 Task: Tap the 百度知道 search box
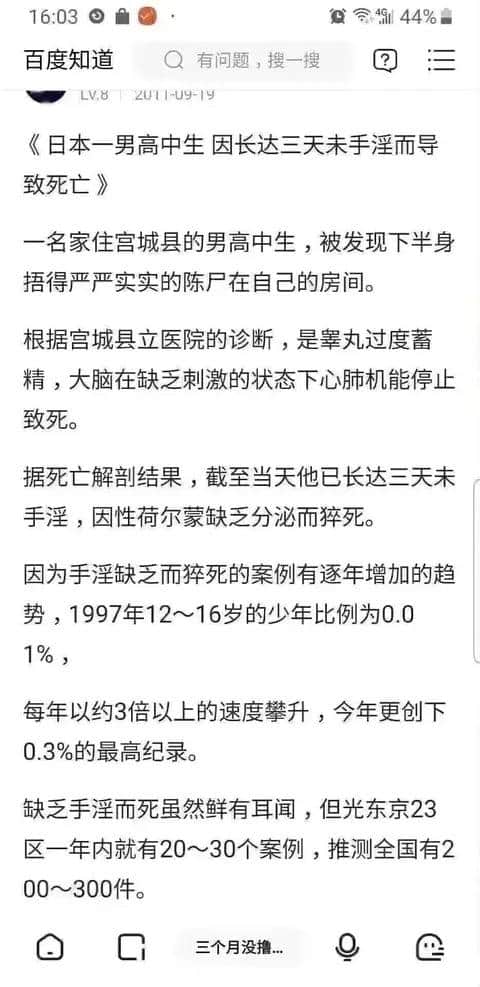point(242,60)
